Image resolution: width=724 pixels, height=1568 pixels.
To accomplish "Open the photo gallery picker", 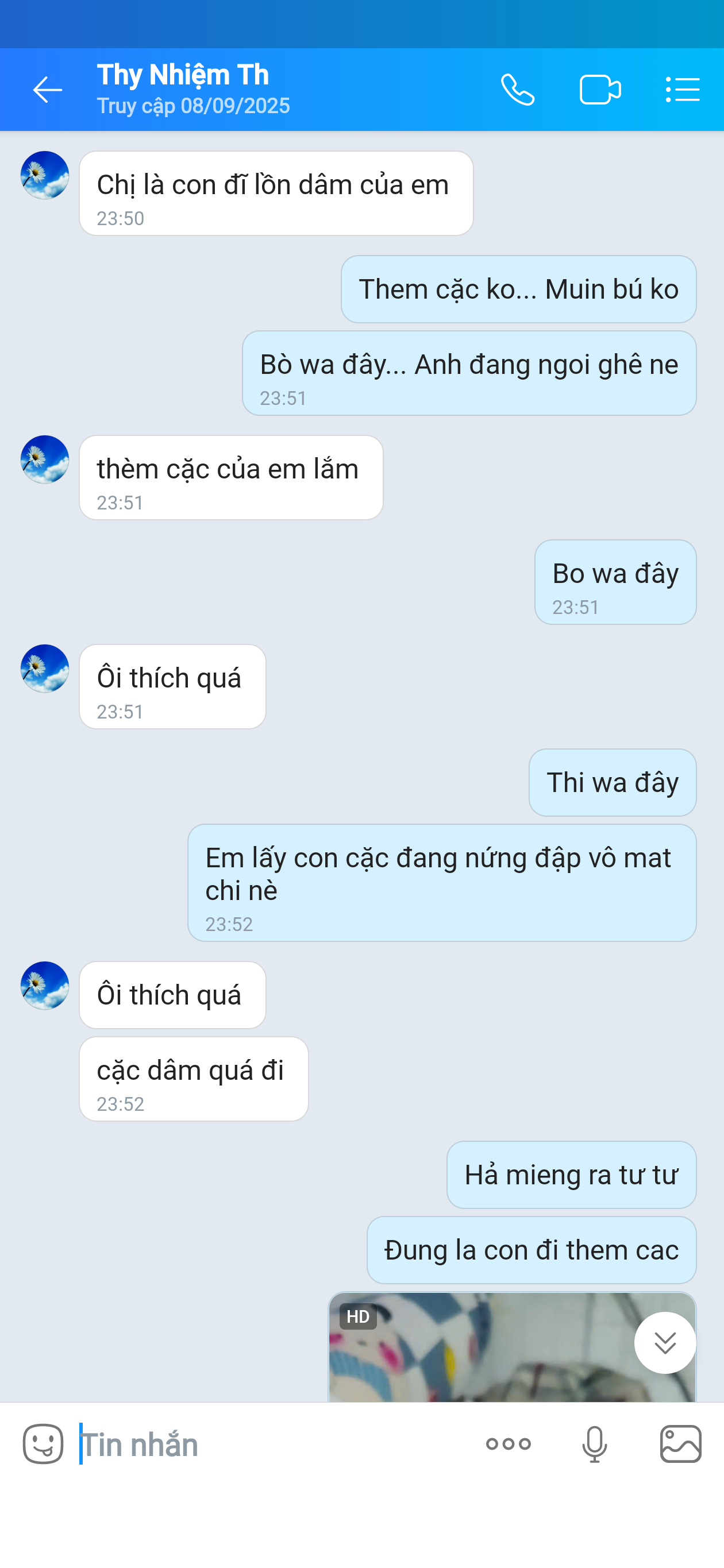I will coord(681,1444).
